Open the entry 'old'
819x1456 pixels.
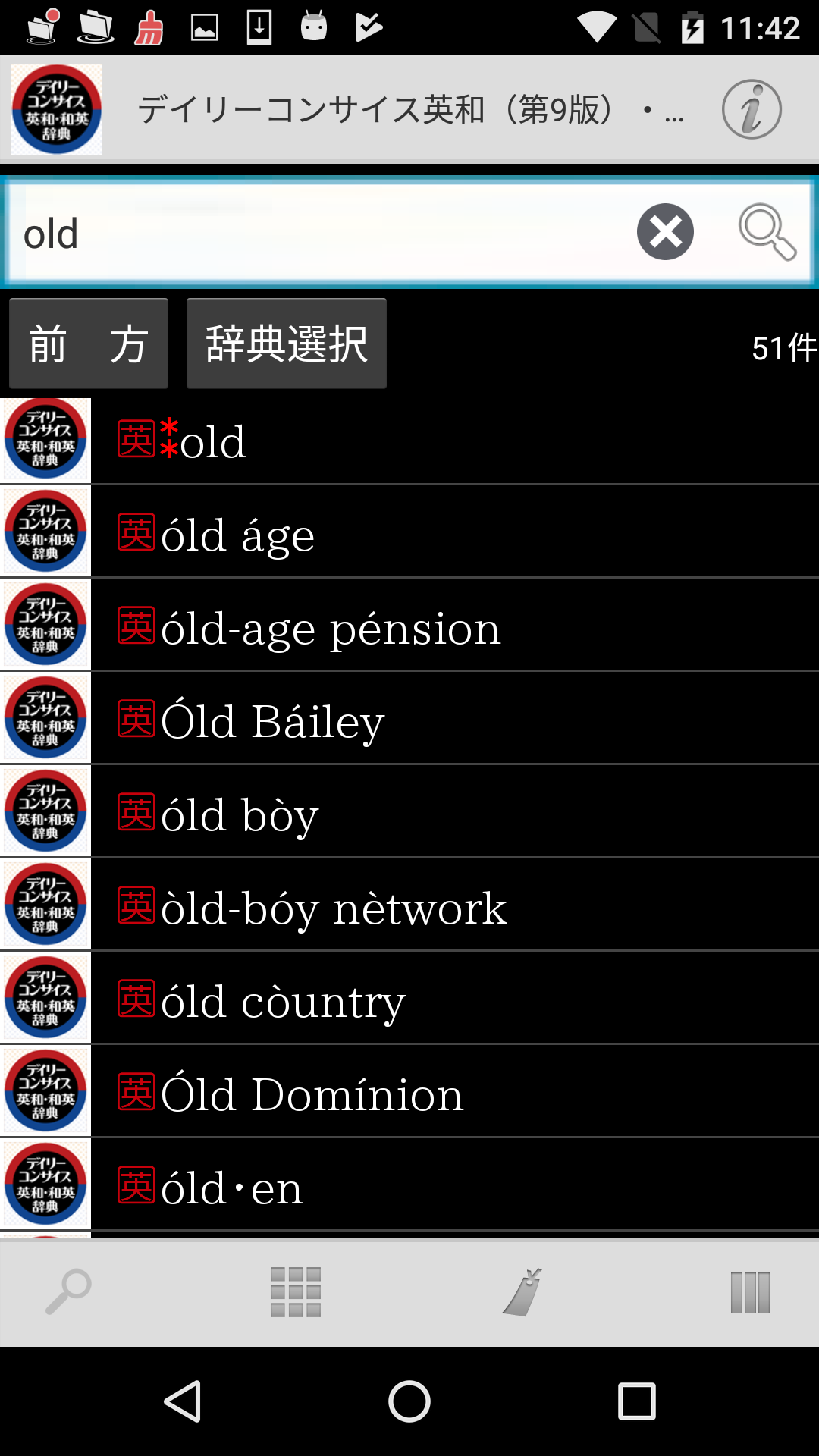tap(455, 441)
